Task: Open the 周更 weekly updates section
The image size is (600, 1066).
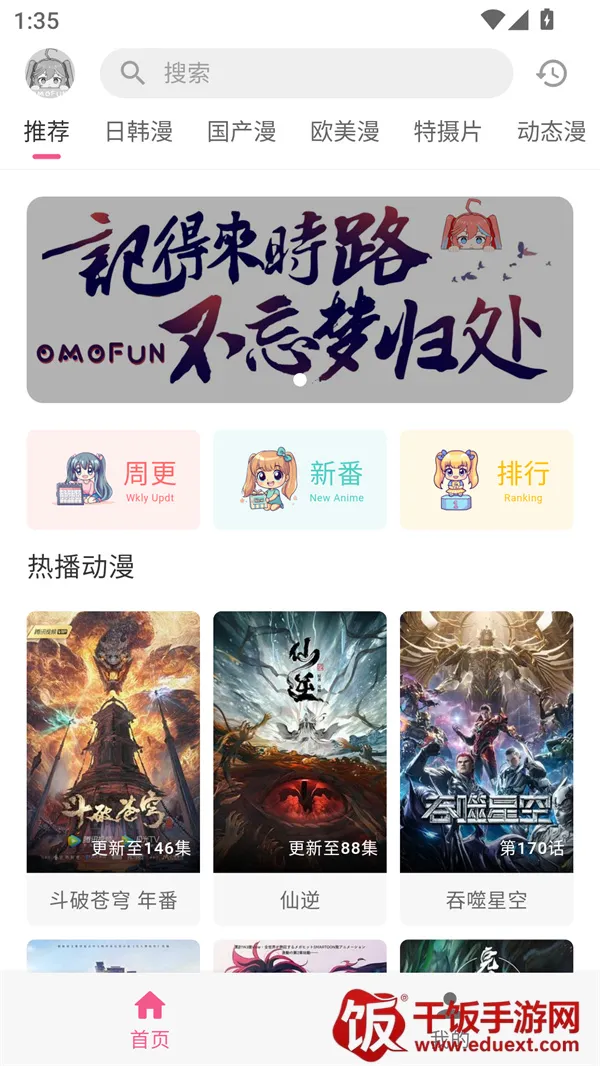Action: tap(113, 480)
